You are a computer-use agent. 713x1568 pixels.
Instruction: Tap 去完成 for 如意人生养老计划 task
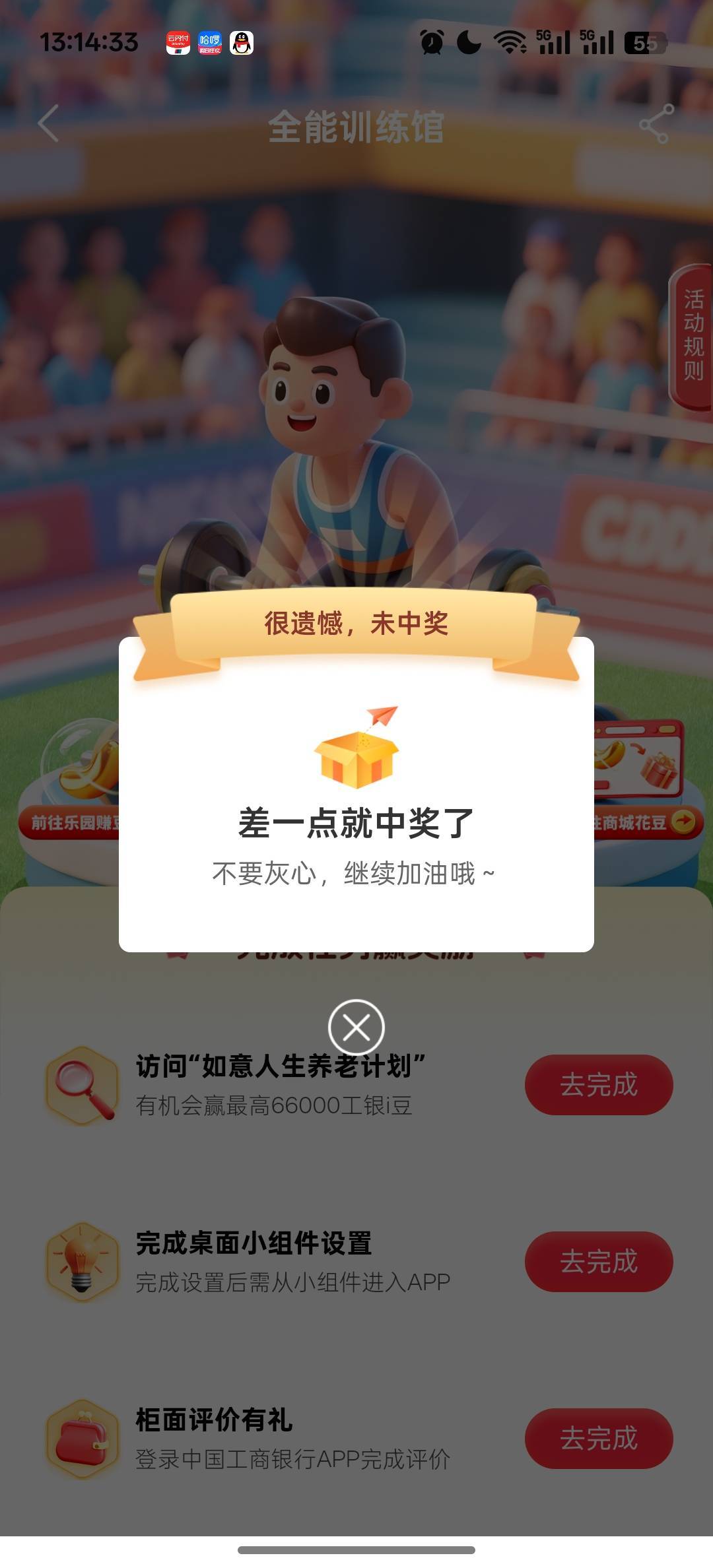(x=598, y=1085)
